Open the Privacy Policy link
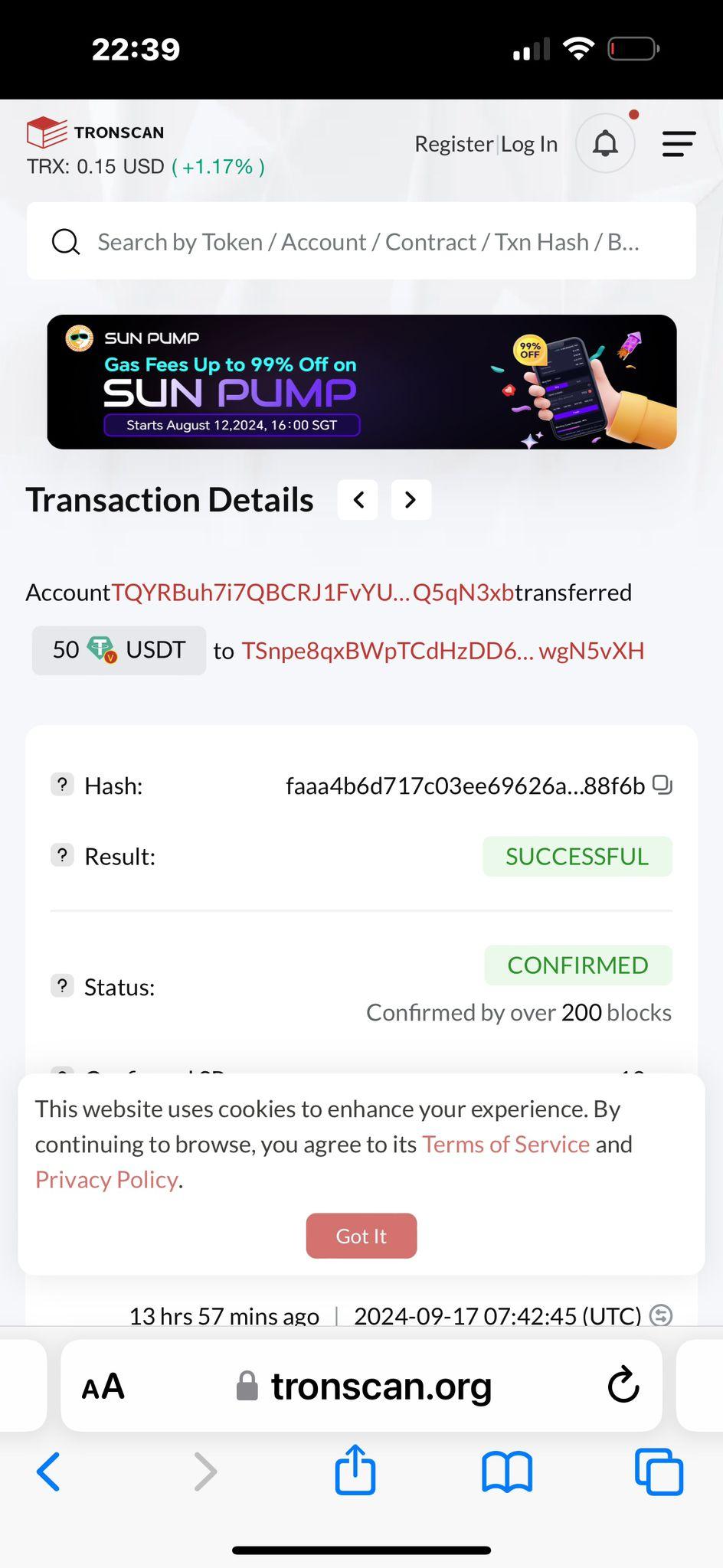The image size is (723, 1568). point(106,1180)
